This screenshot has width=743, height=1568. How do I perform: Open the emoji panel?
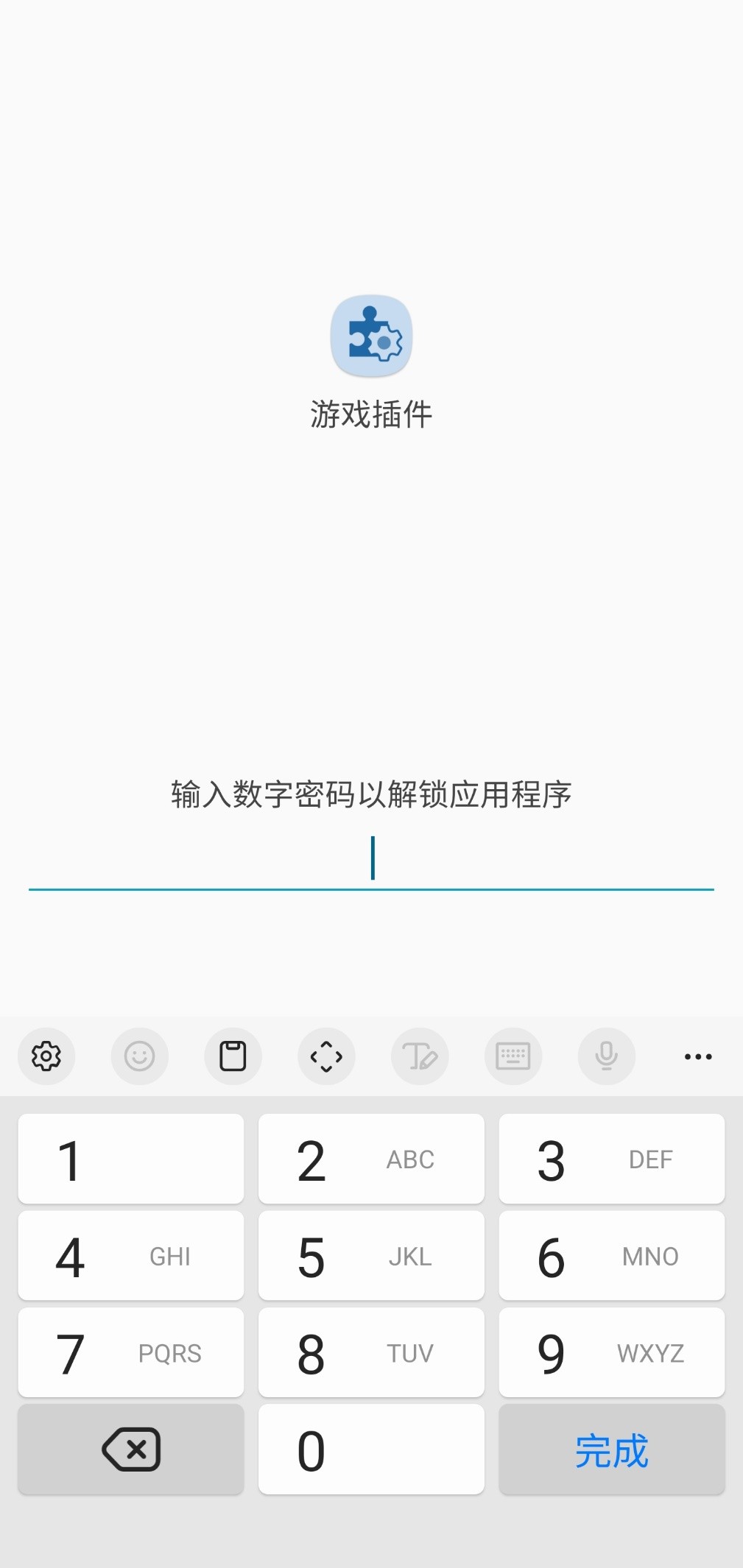pos(140,1056)
